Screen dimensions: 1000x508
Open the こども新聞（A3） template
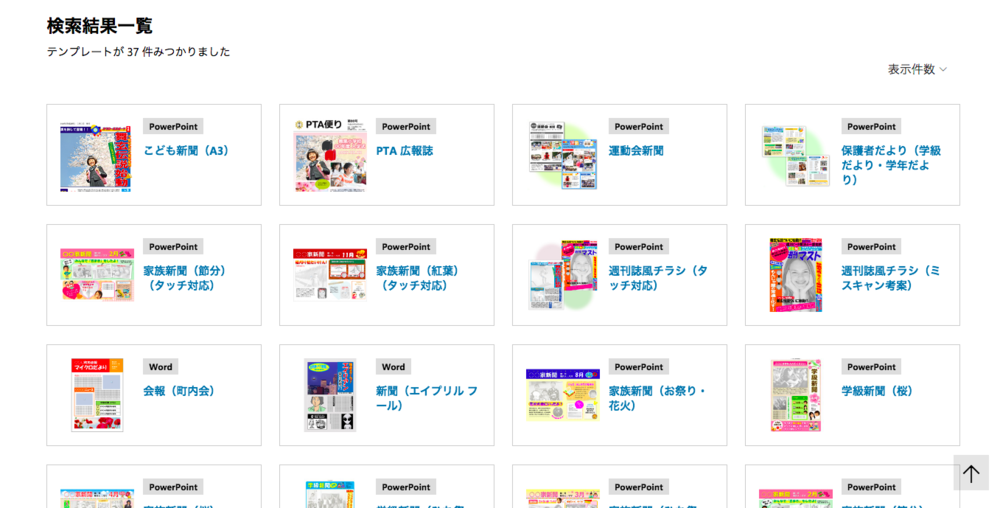pyautogui.click(x=188, y=151)
